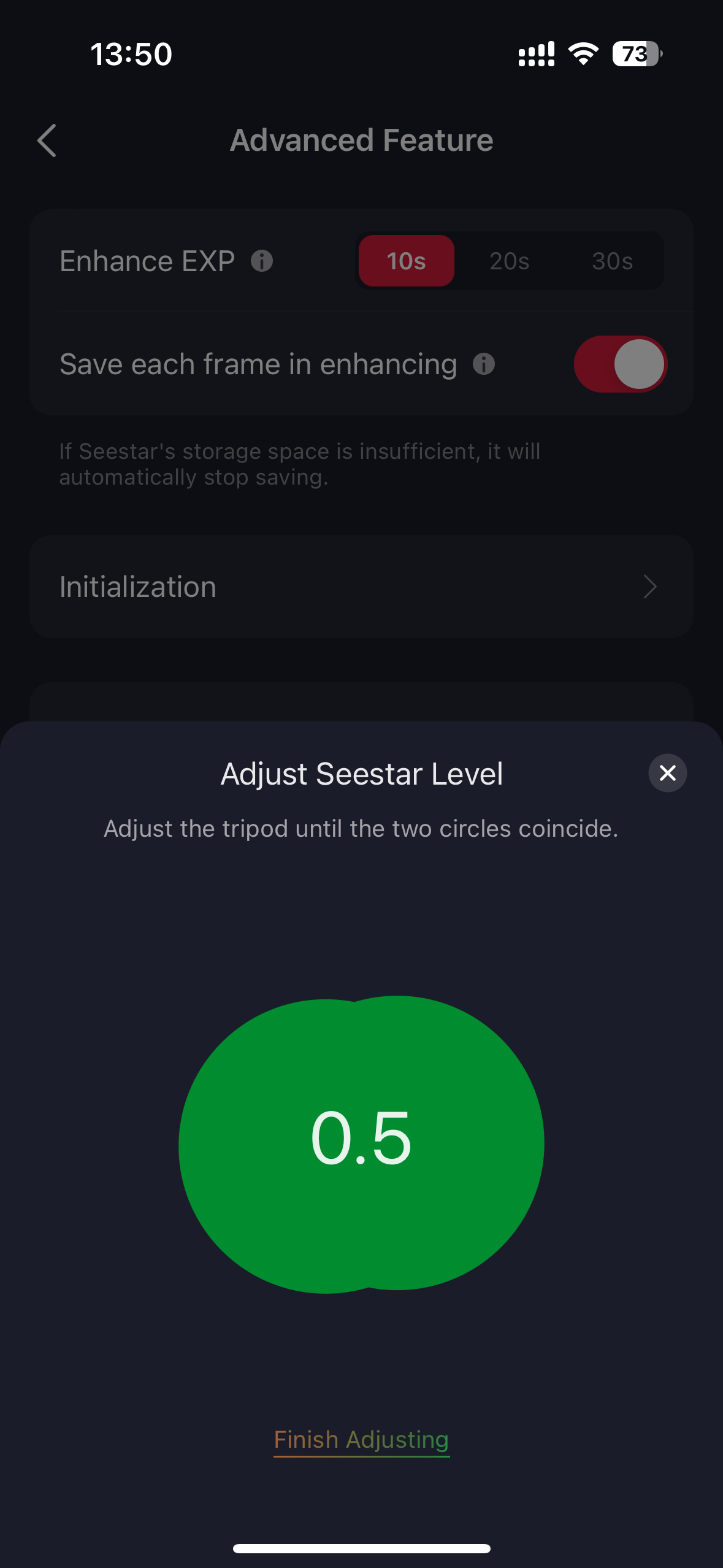
Task: Close the Adjust Seestar Level sheet
Action: click(x=667, y=773)
